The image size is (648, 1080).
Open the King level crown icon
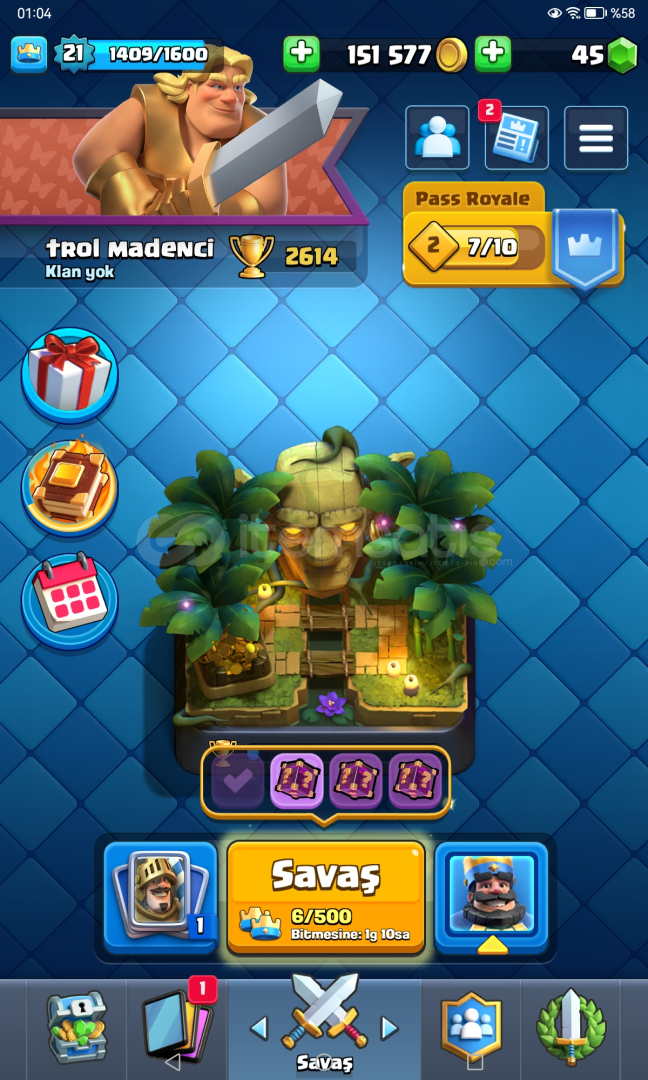29,54
